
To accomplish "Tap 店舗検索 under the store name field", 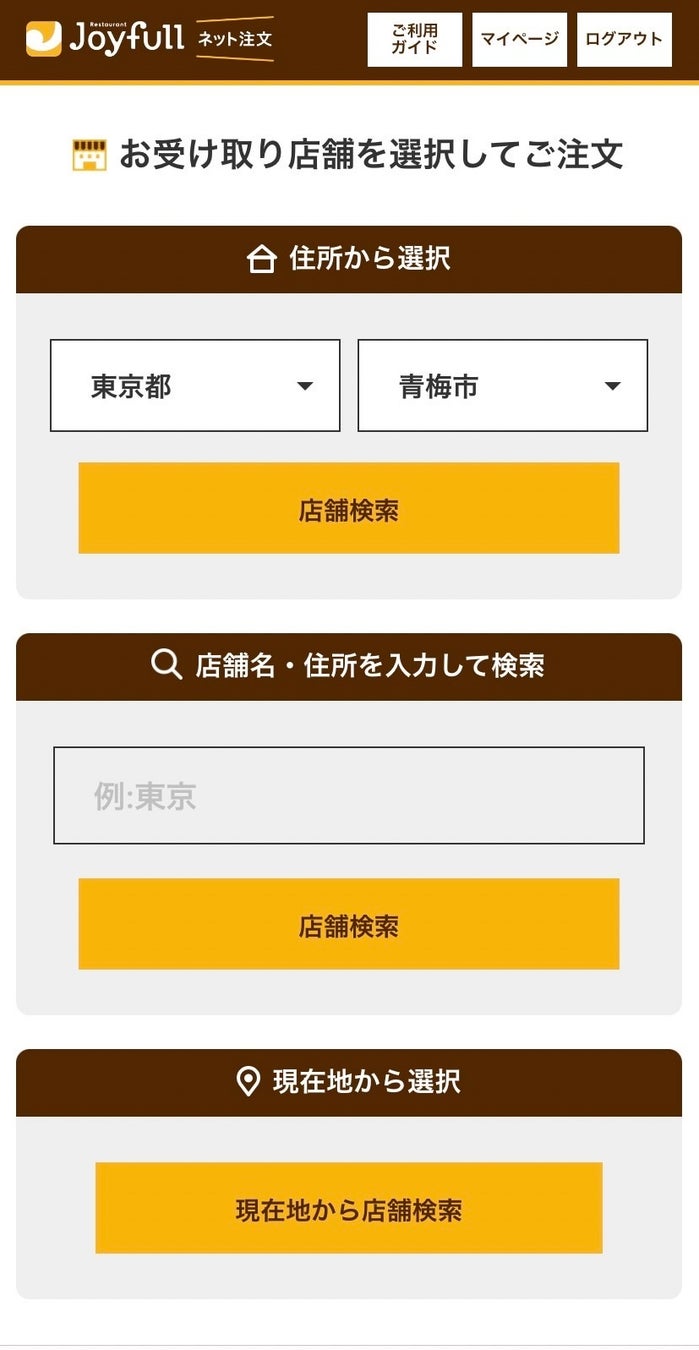I will [348, 924].
